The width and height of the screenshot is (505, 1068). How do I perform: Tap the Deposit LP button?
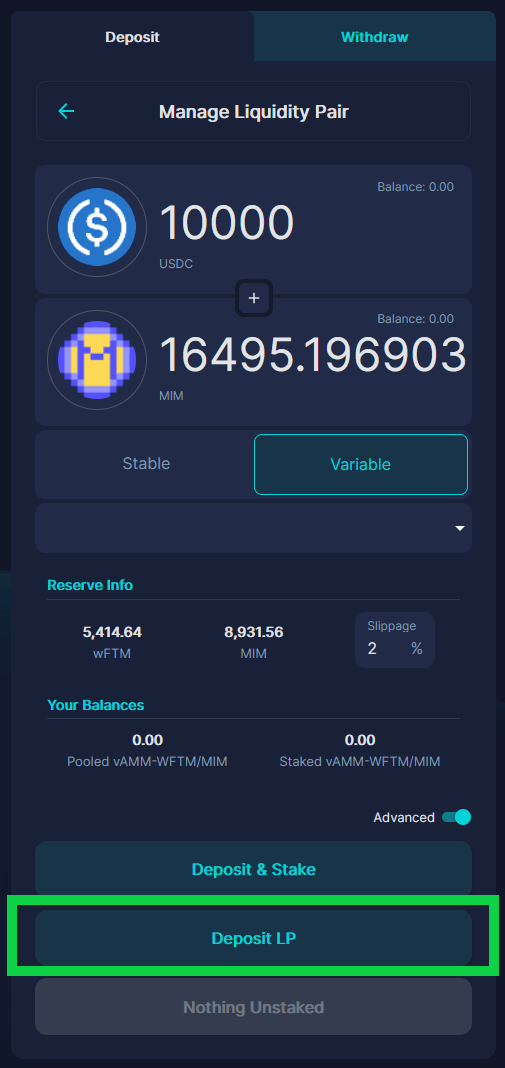[x=254, y=938]
